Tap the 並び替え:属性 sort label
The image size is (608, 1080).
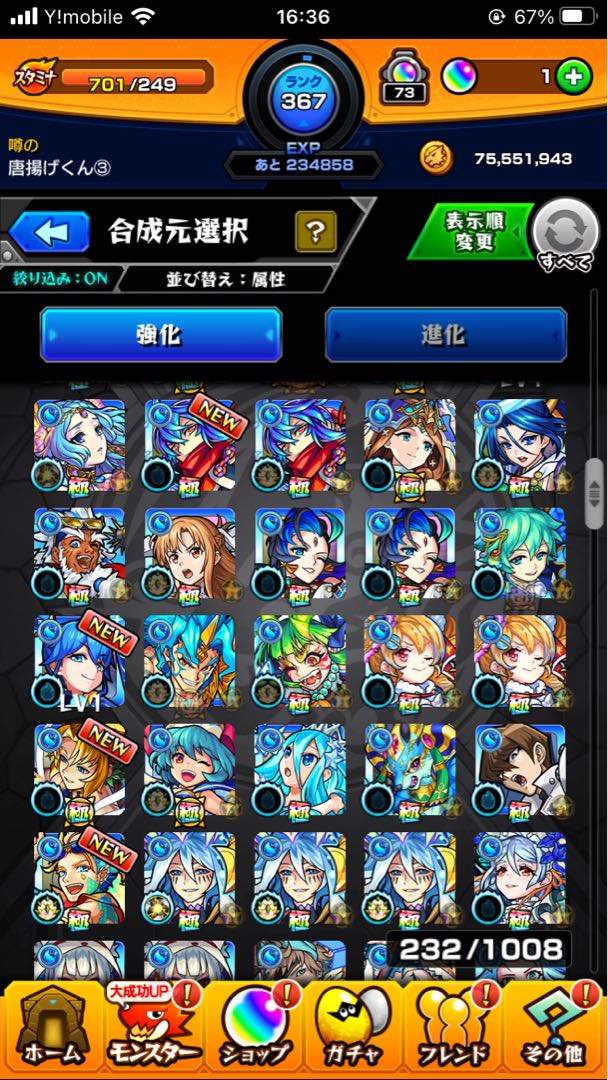pos(225,279)
